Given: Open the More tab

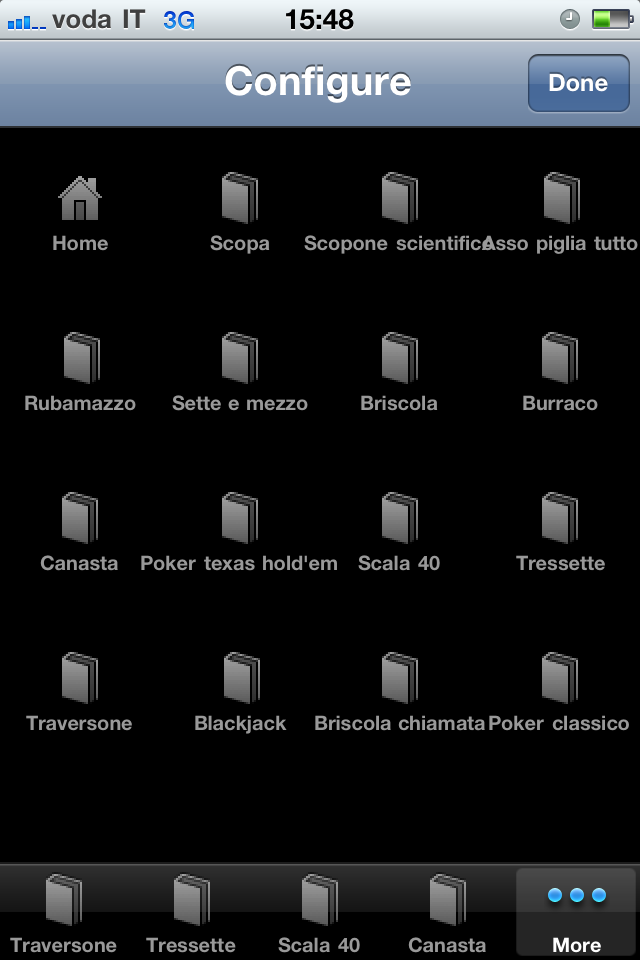Looking at the screenshot, I should [x=576, y=912].
